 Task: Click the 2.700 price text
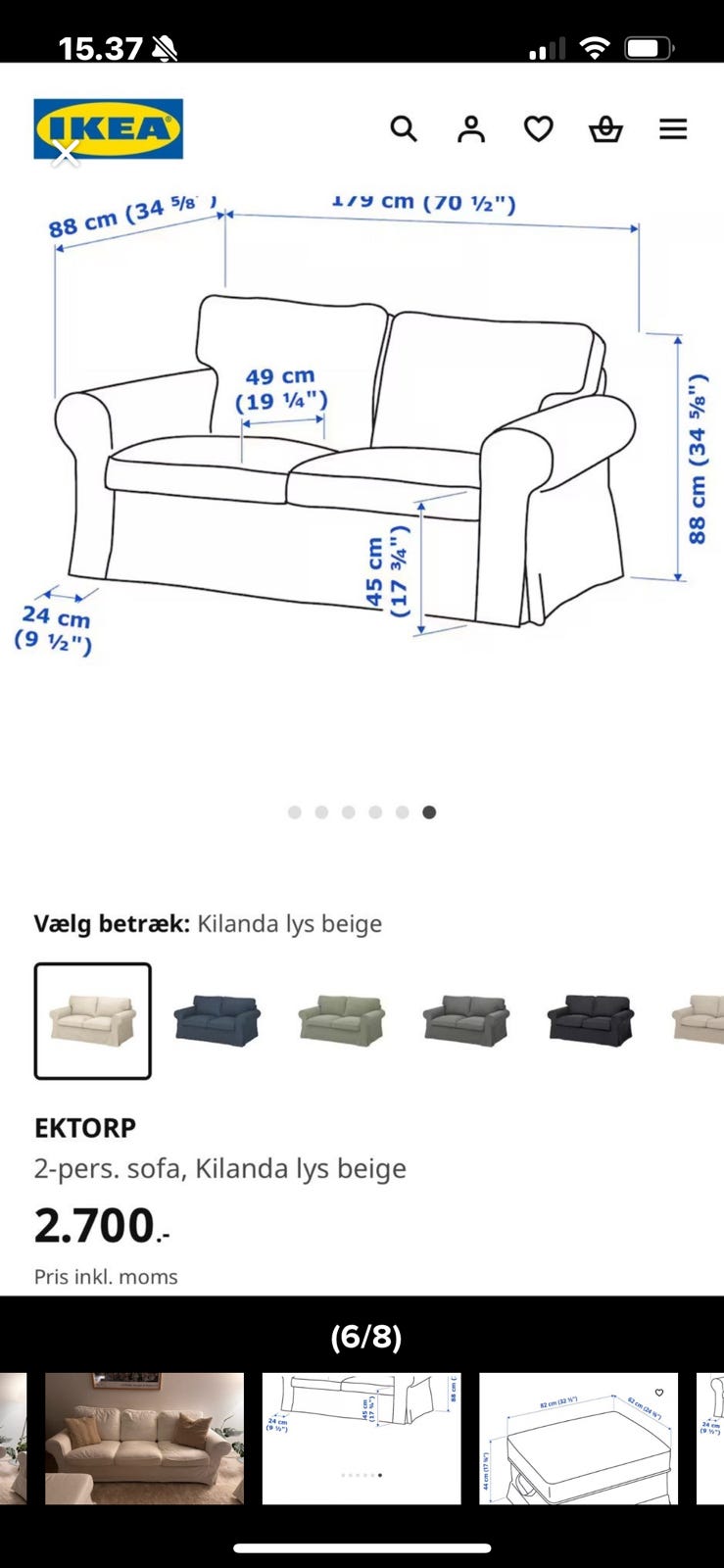point(95,1225)
